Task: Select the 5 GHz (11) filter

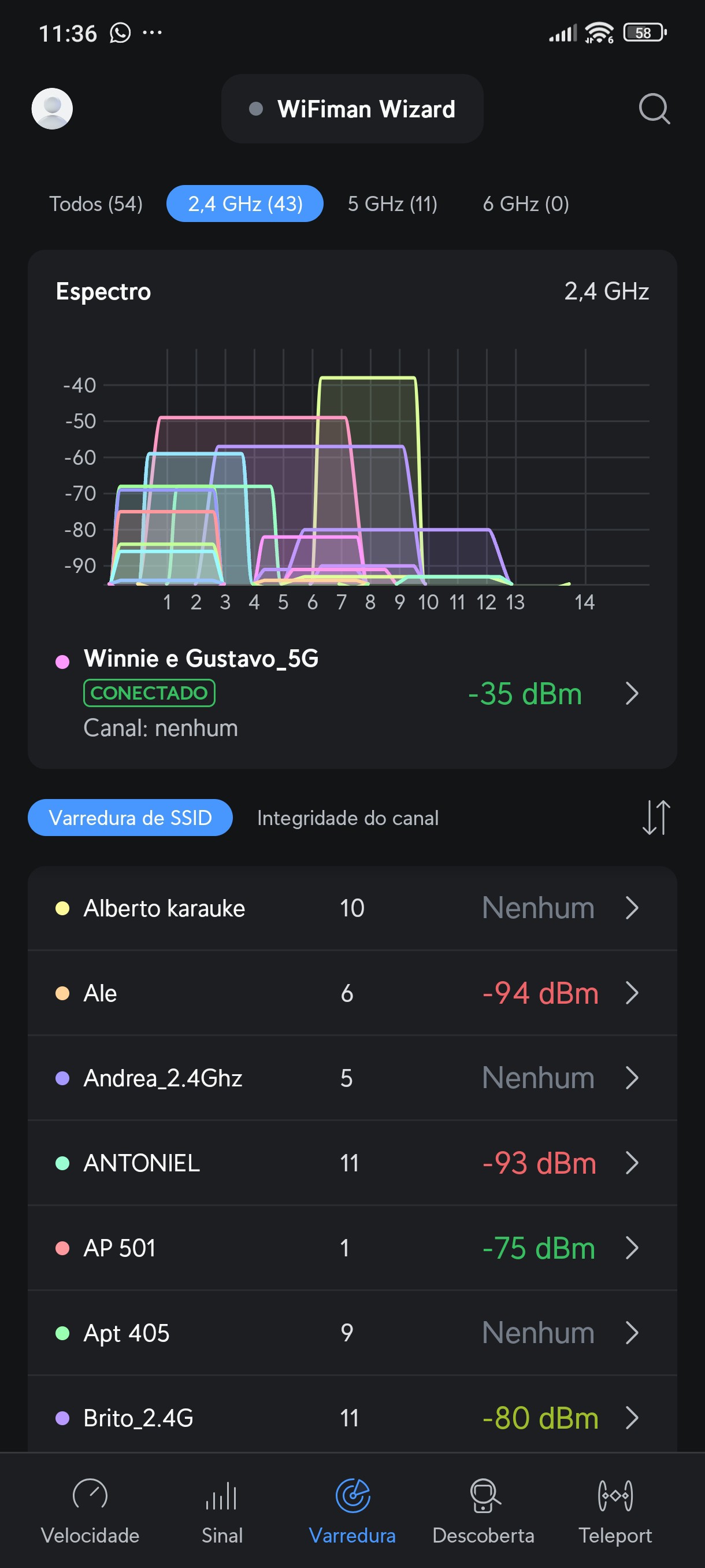Action: [392, 204]
